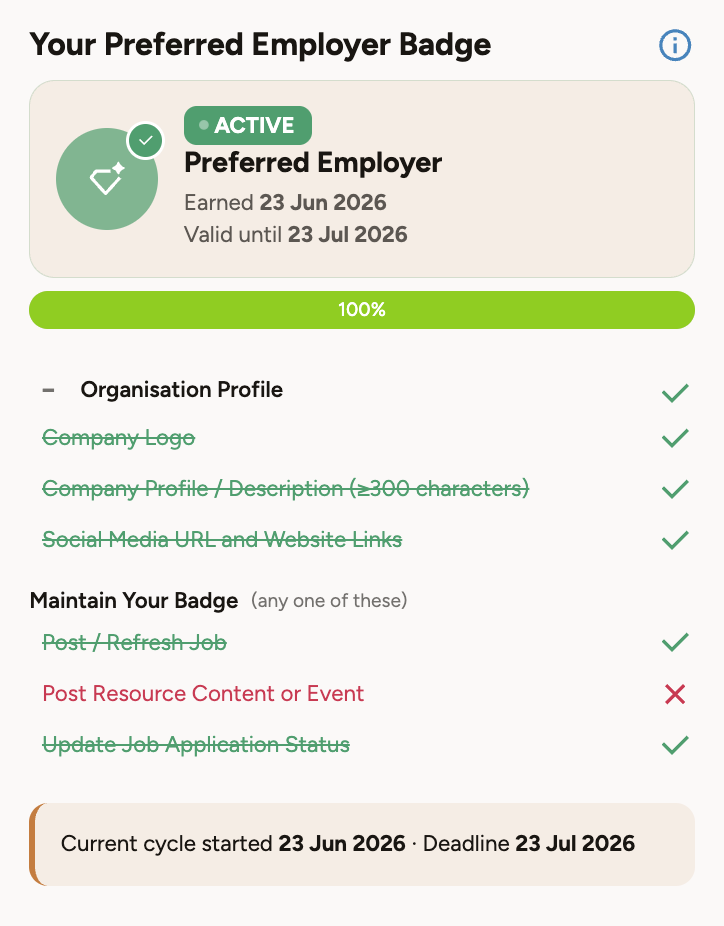Image resolution: width=724 pixels, height=926 pixels.
Task: Collapse the Organisation Profile section
Action: tap(48, 390)
